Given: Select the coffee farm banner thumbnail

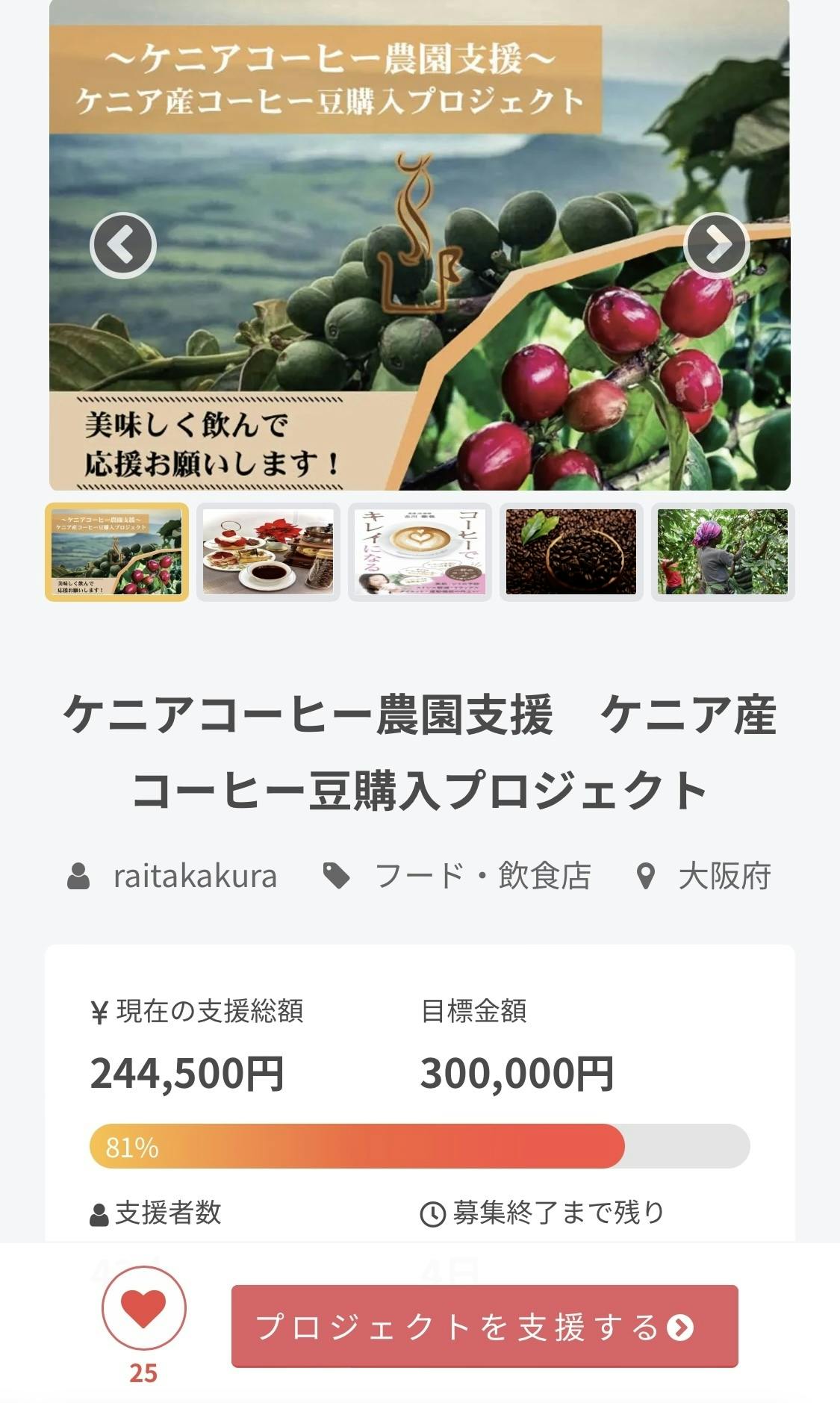Looking at the screenshot, I should (x=117, y=552).
